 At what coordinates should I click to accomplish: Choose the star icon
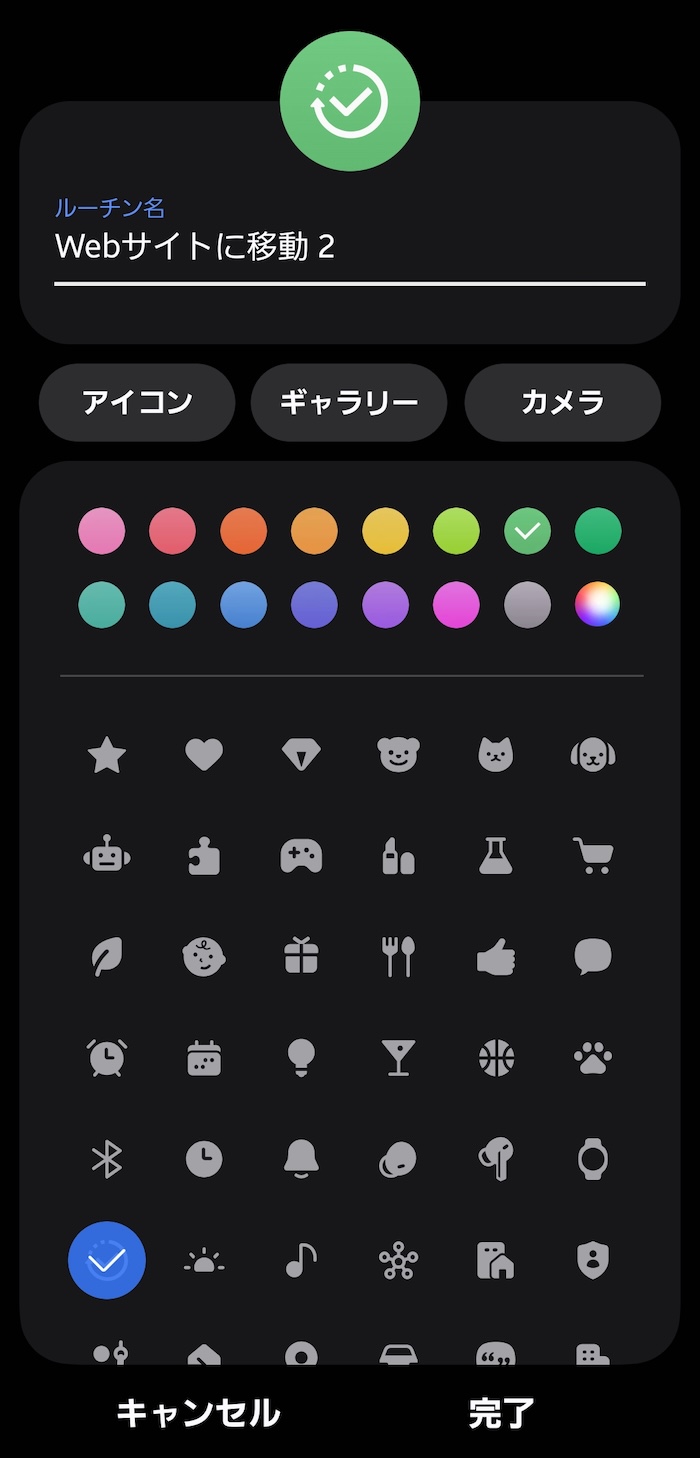click(x=107, y=755)
